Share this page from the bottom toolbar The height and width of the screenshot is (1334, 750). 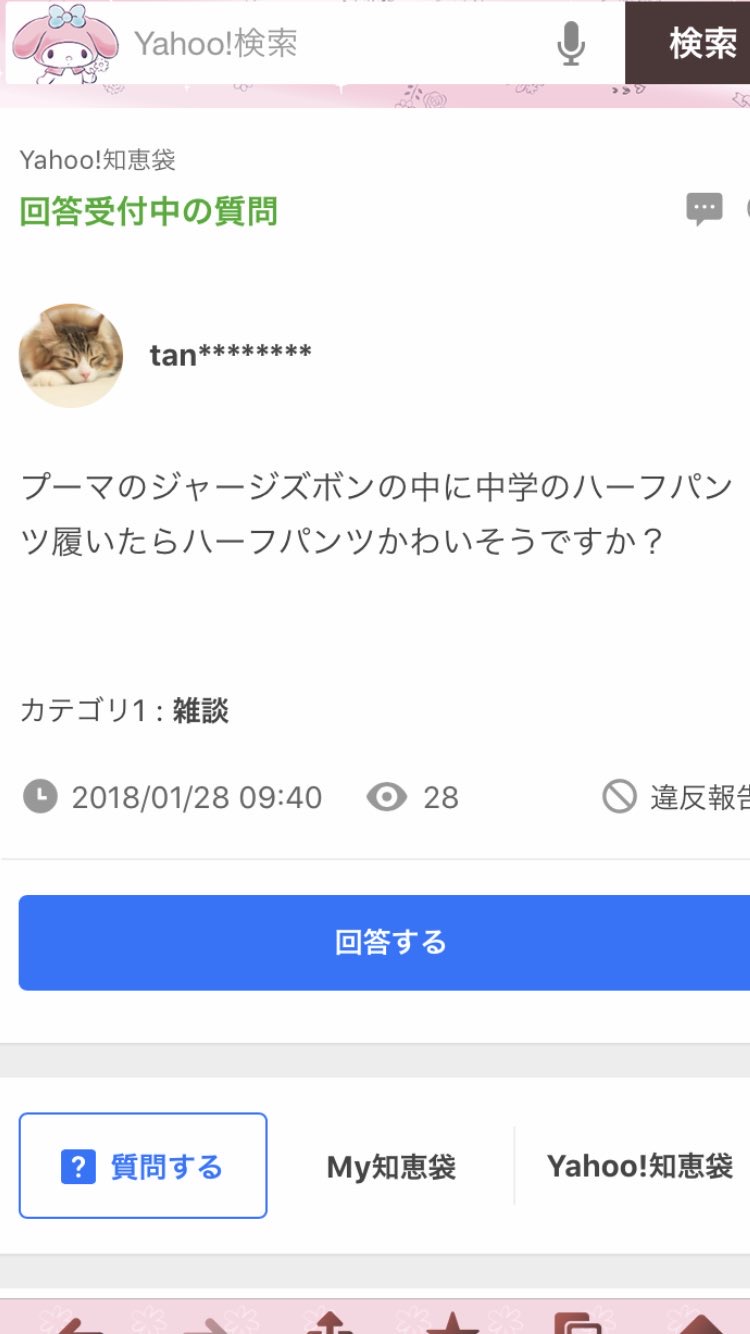[331, 1323]
